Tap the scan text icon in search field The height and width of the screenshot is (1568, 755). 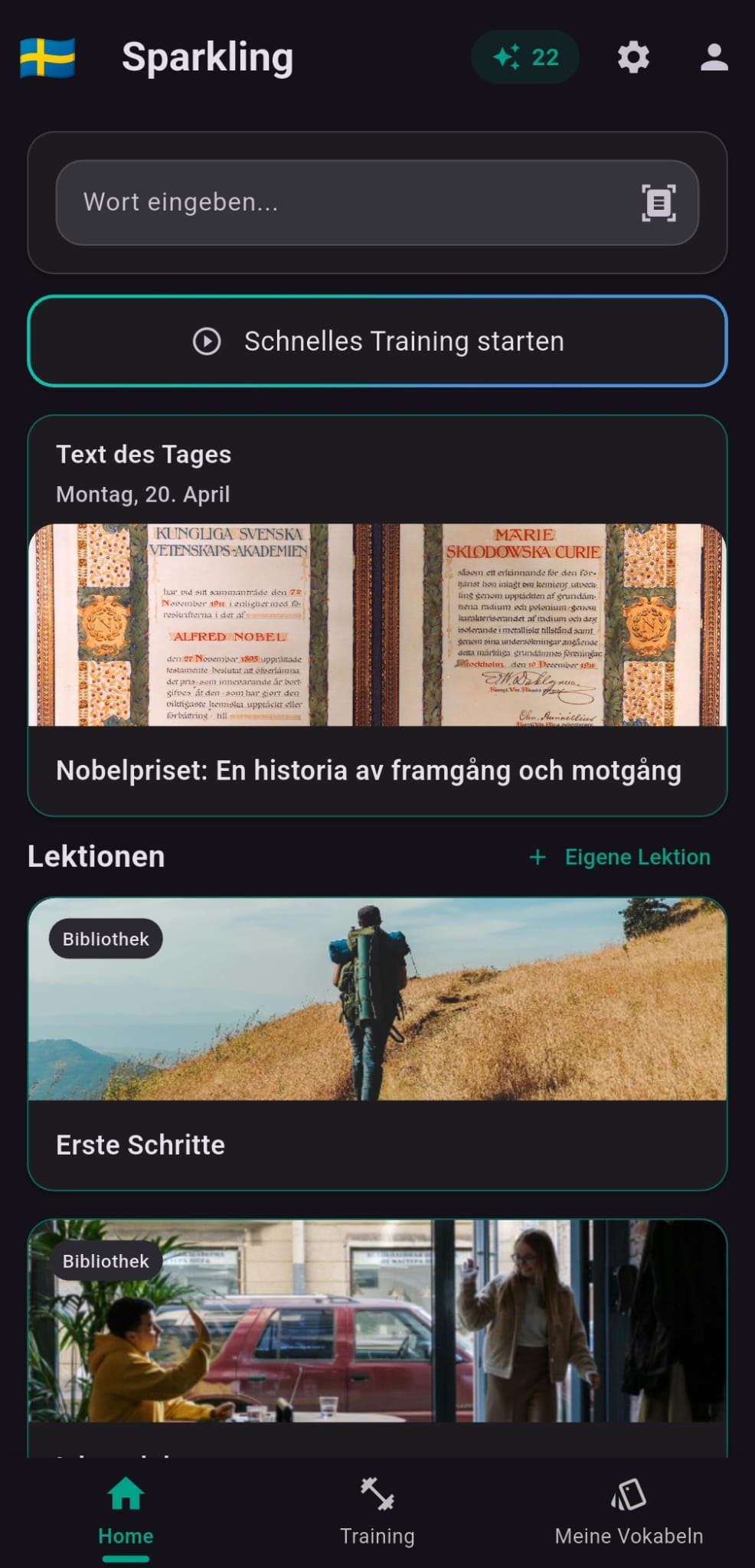click(x=659, y=203)
